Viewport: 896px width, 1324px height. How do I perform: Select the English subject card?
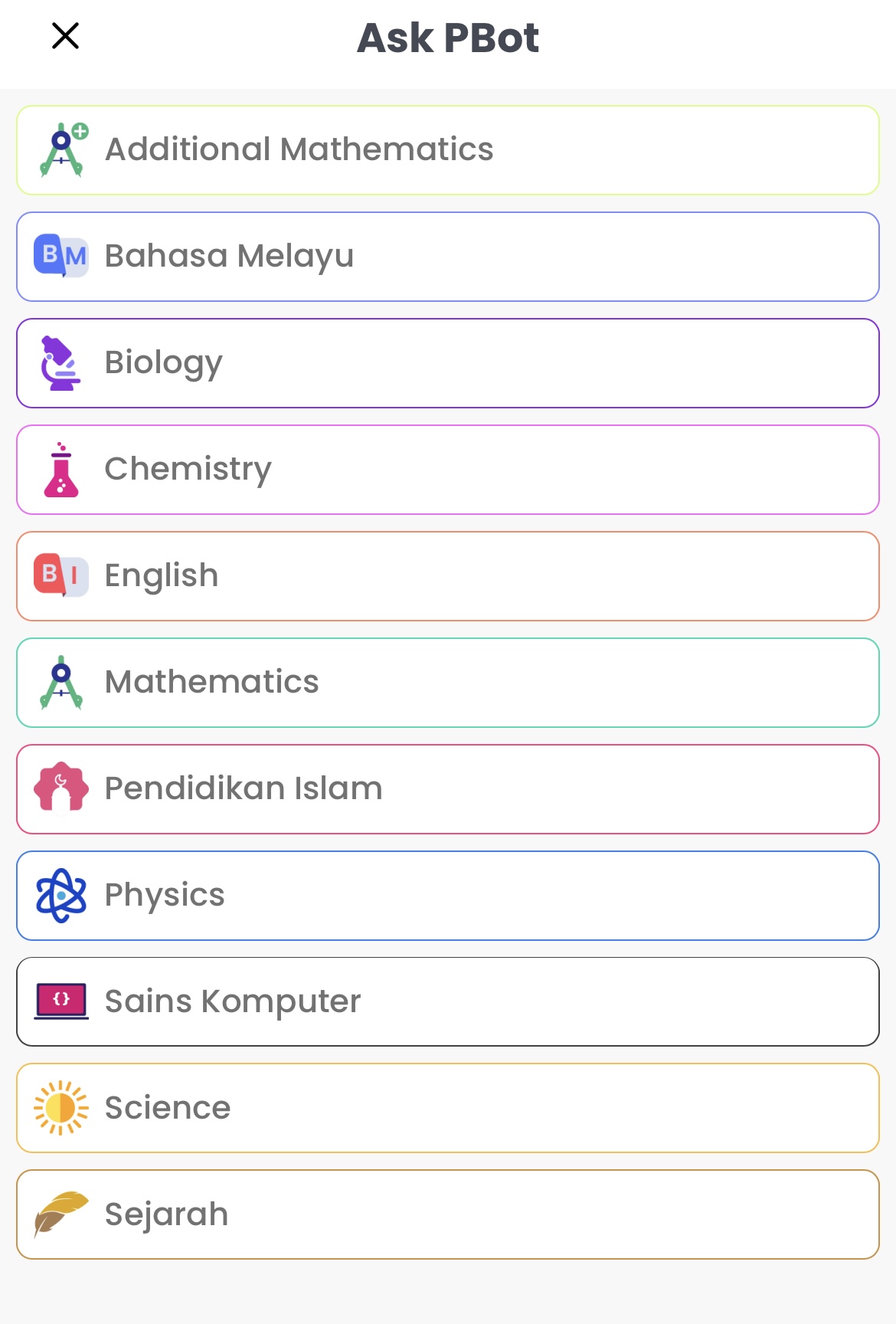tap(448, 575)
